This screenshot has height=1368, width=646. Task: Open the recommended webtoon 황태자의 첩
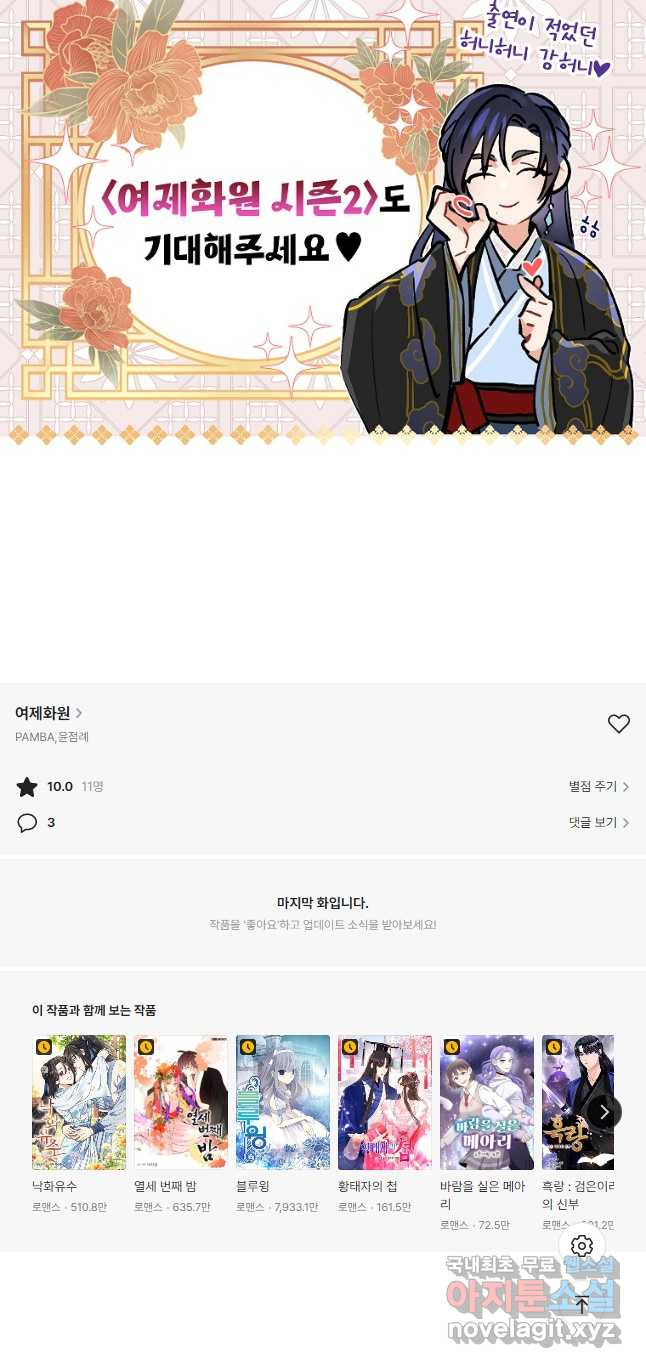385,1102
